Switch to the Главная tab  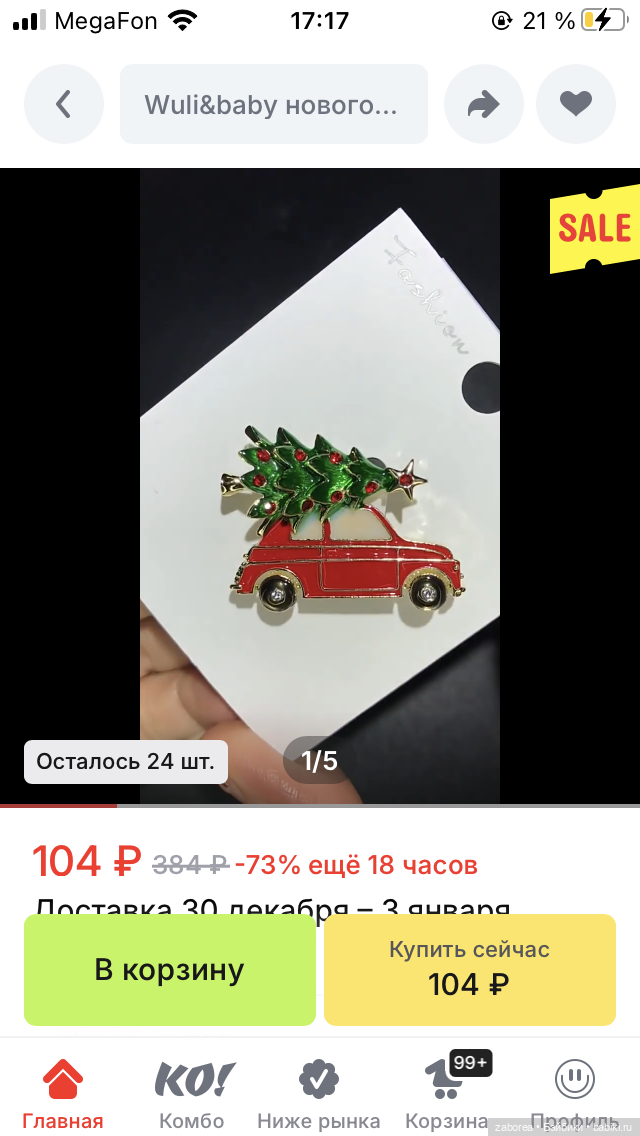tap(62, 1092)
